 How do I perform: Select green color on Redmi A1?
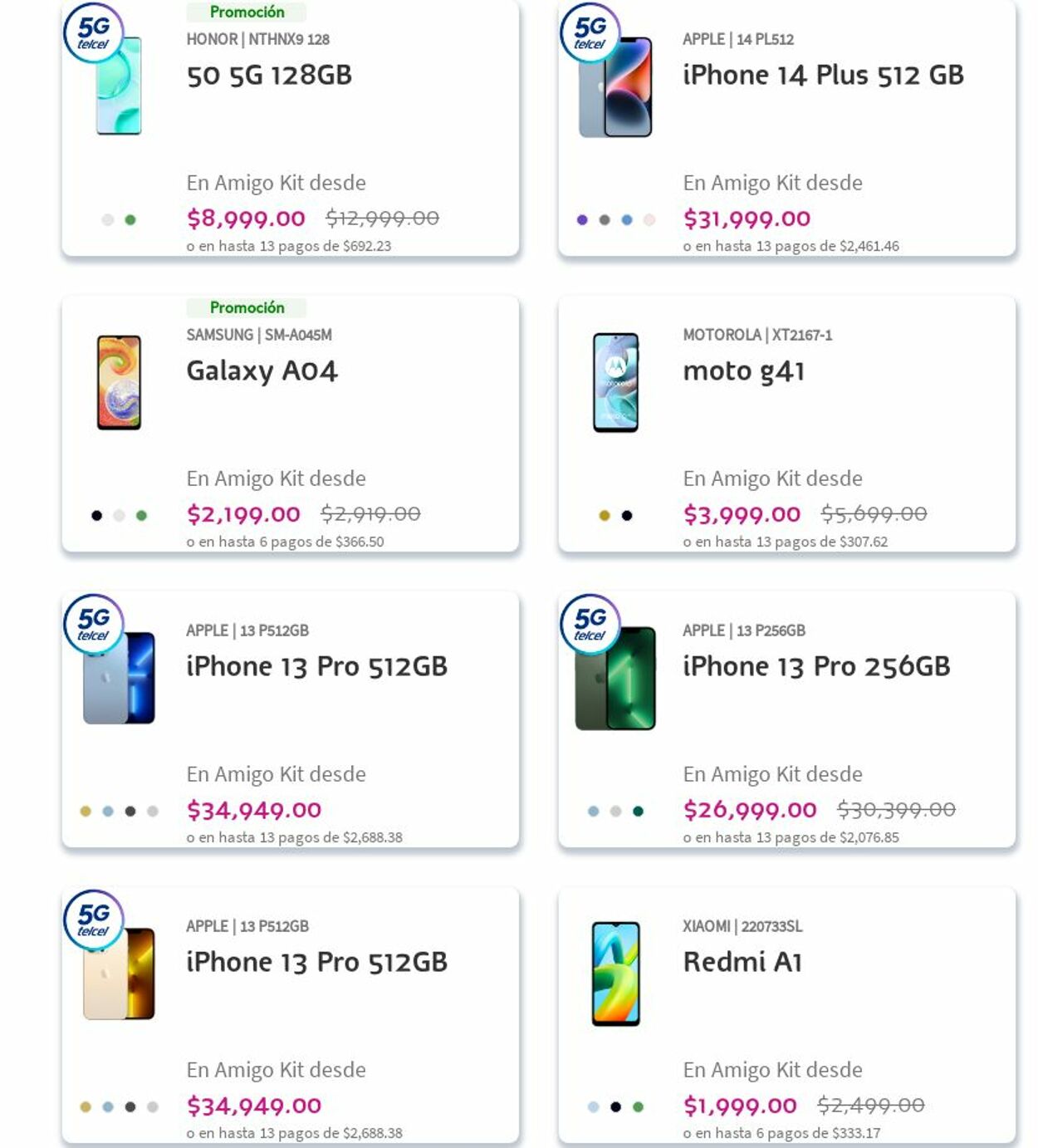[638, 1107]
